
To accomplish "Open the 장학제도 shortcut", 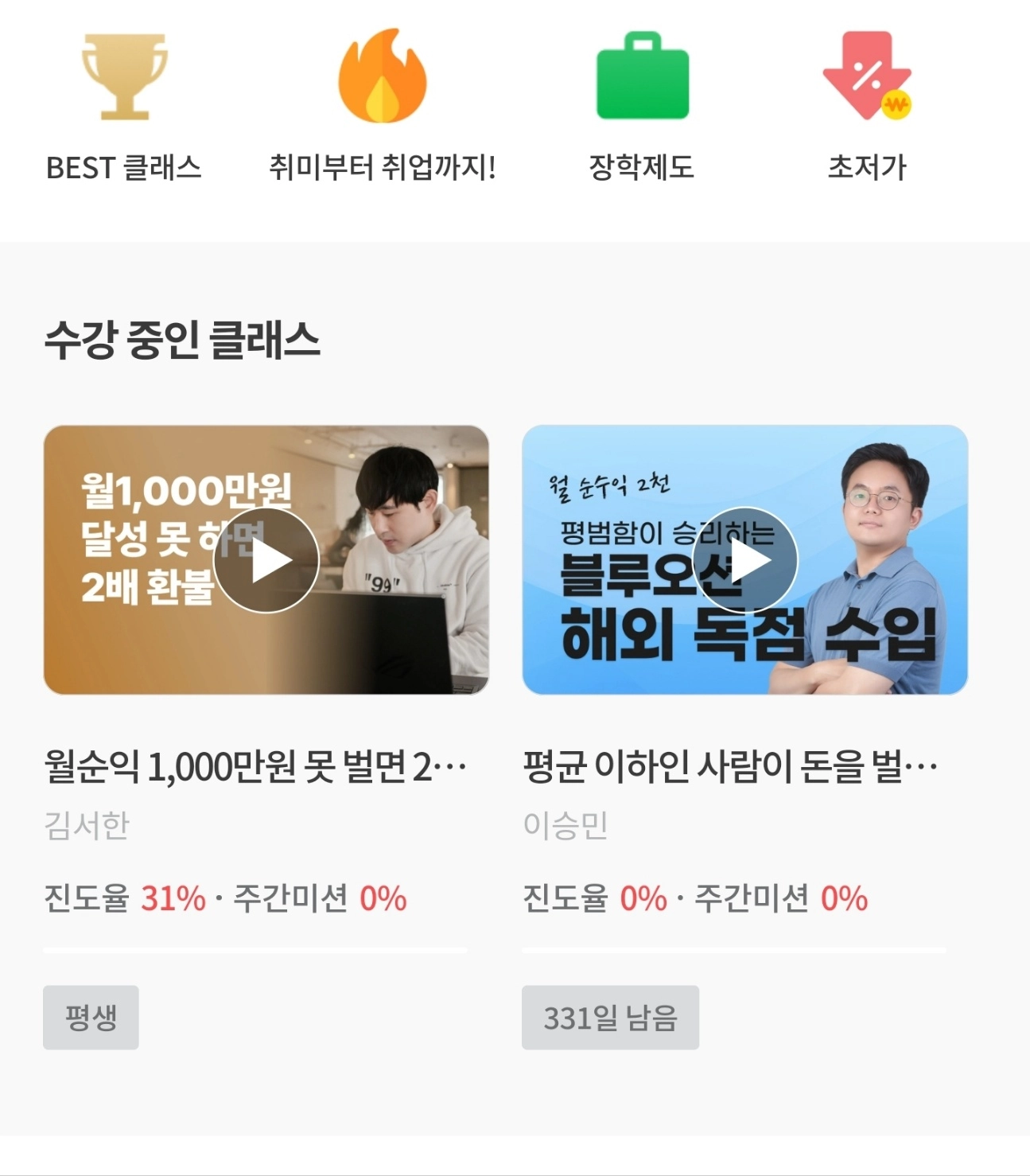I will click(x=642, y=103).
